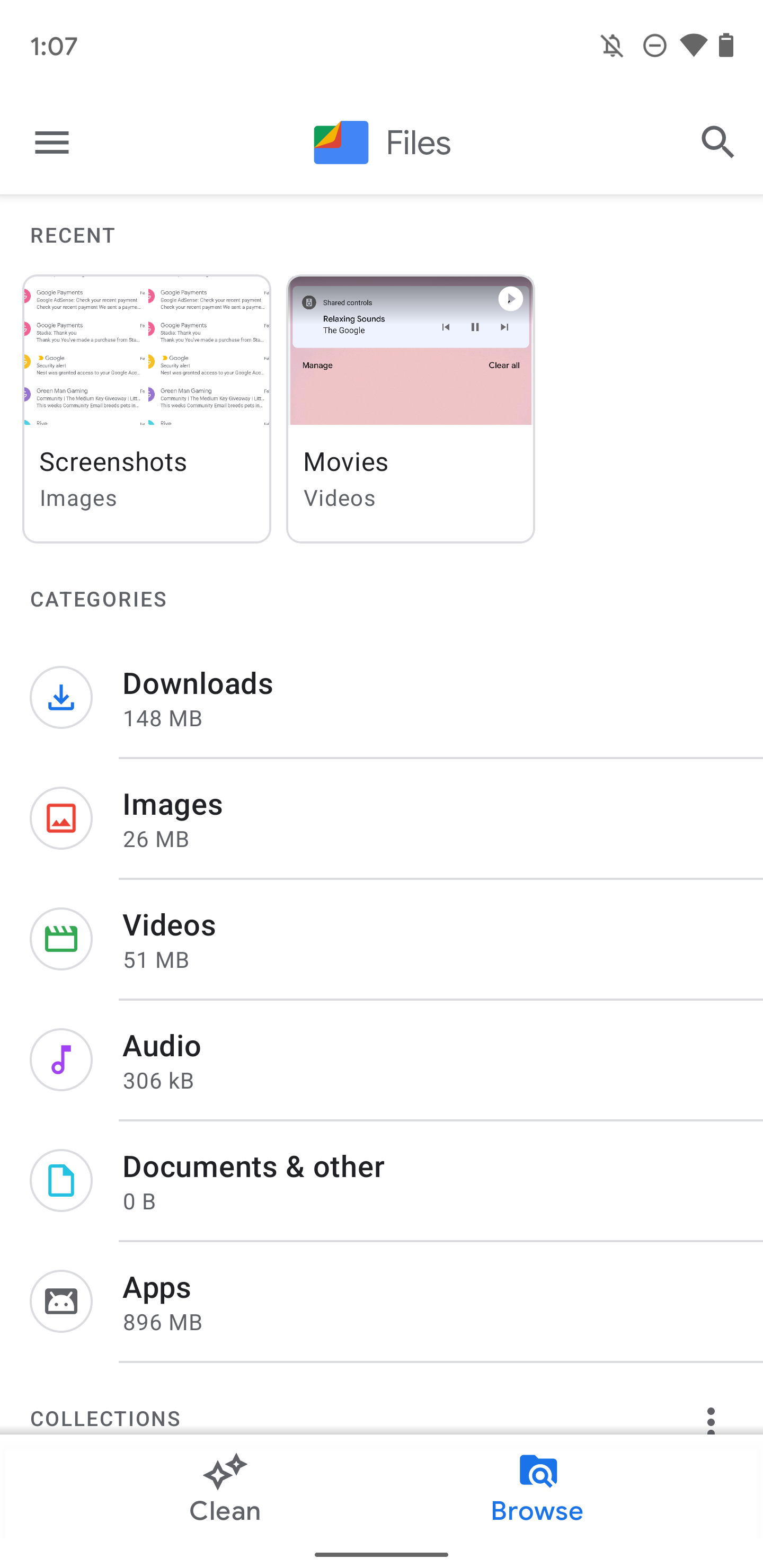Open the Videos category
The width and height of the screenshot is (763, 1568).
(381, 940)
